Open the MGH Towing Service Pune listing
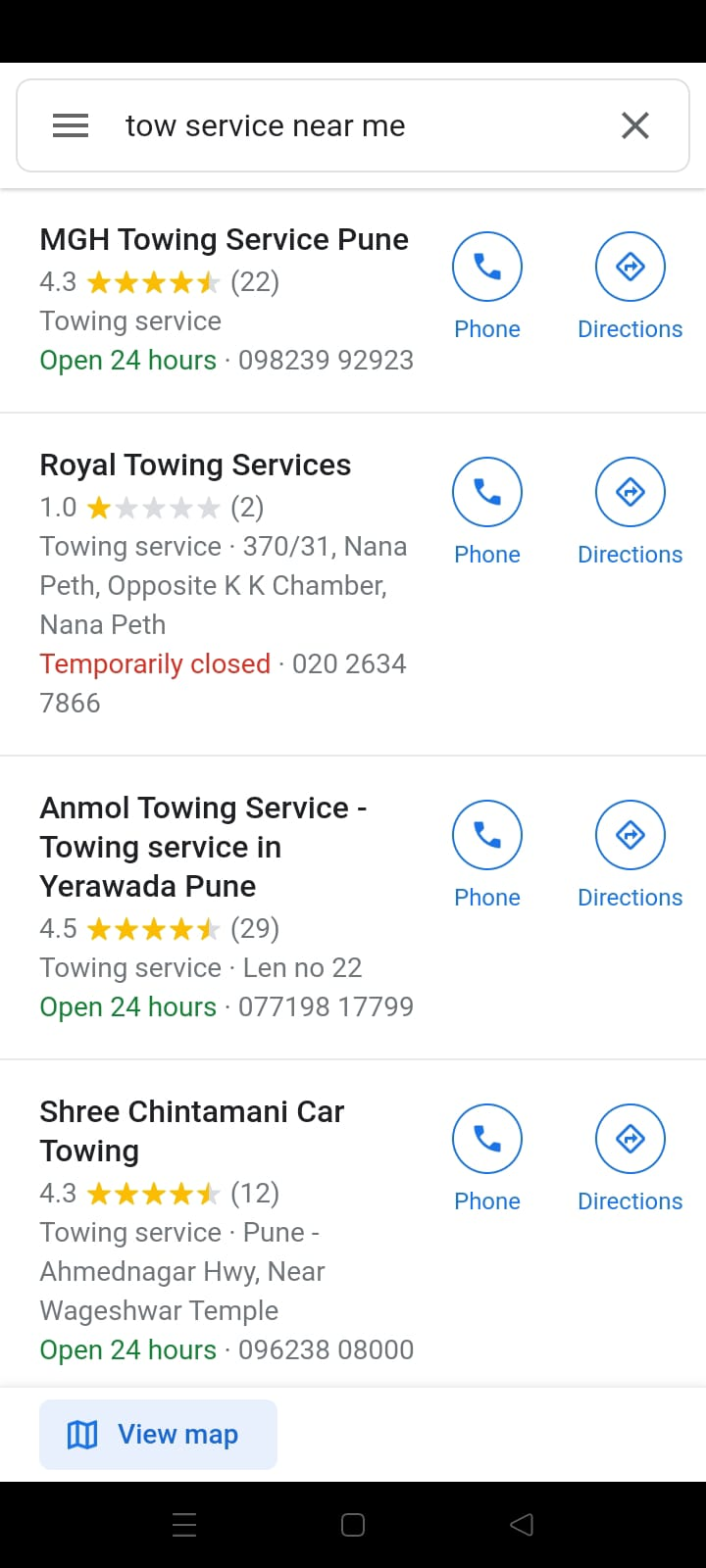Screen dimensions: 706x1568 (x=224, y=240)
